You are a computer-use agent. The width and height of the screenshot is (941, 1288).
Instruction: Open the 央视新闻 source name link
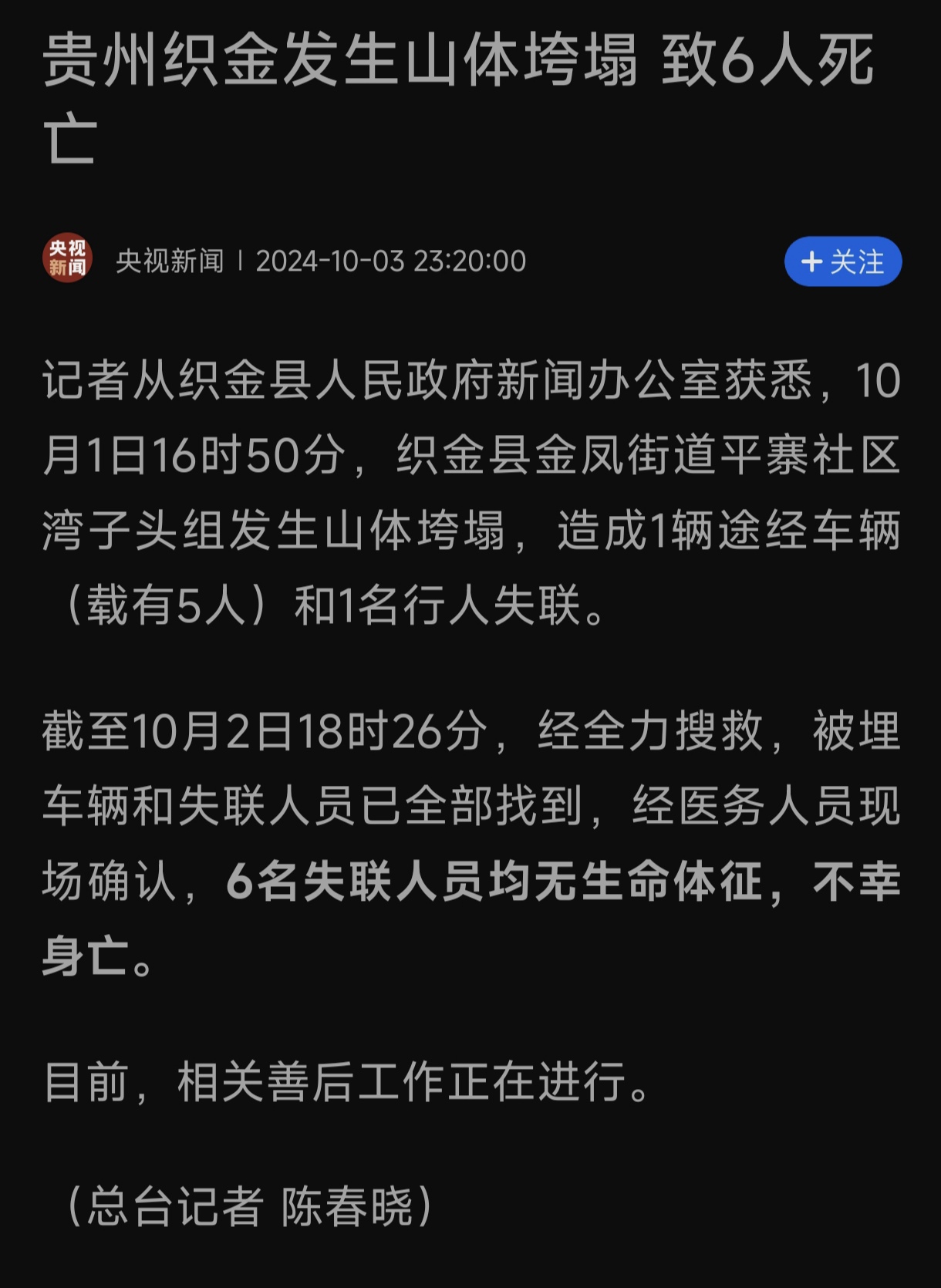170,261
